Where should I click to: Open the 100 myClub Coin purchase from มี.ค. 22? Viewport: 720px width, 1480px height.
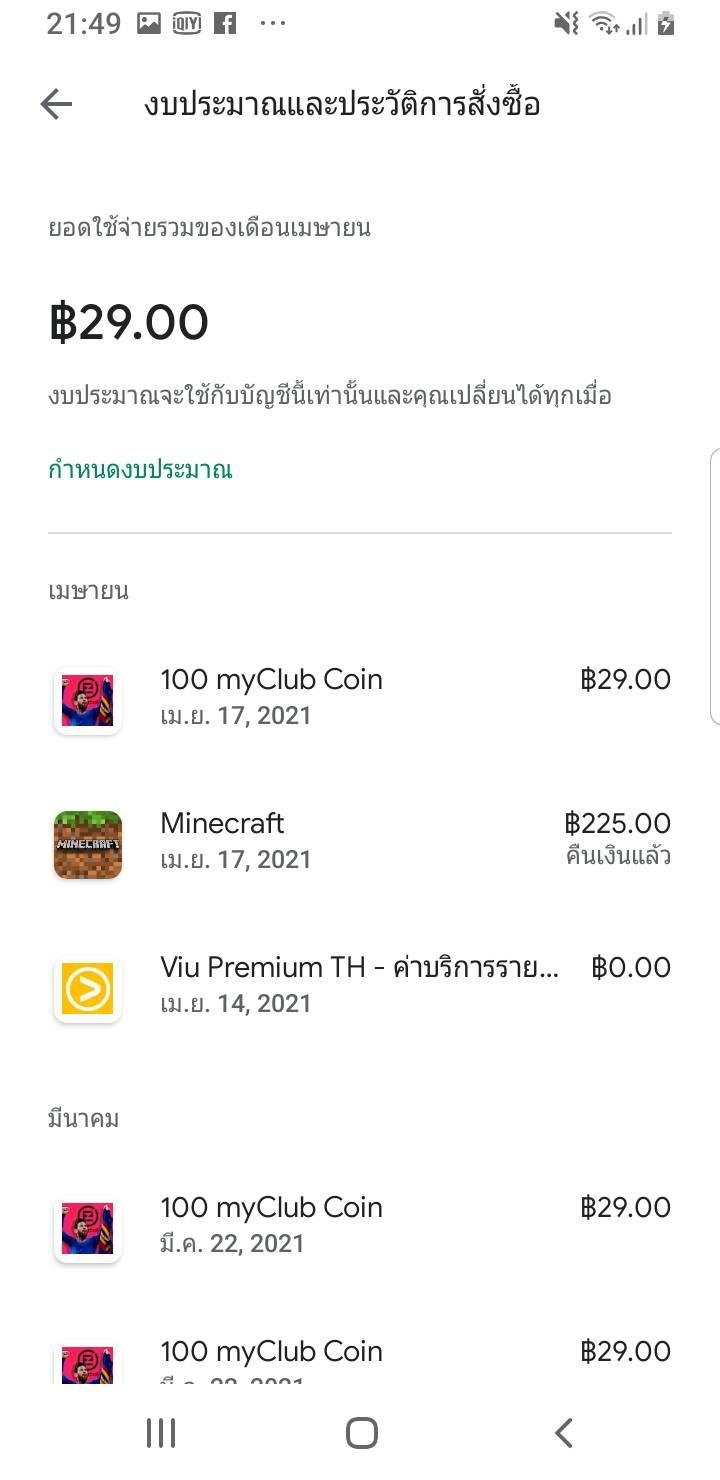[360, 1225]
